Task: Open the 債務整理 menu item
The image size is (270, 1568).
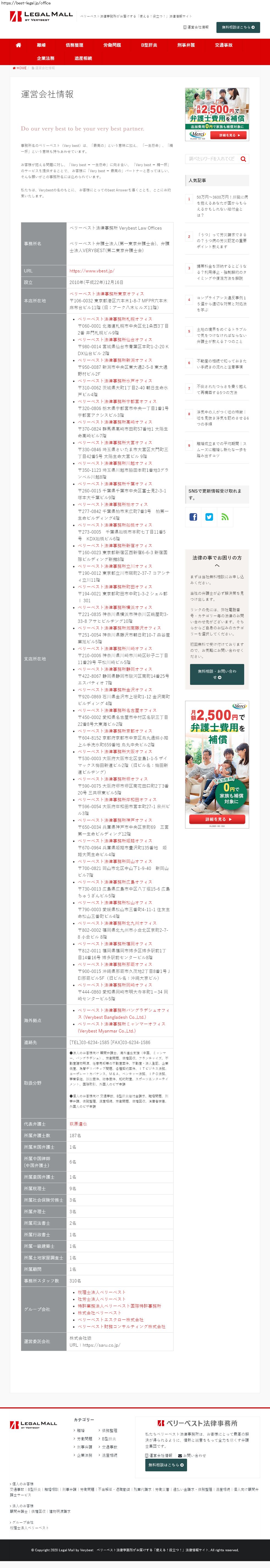Action: tap(74, 45)
